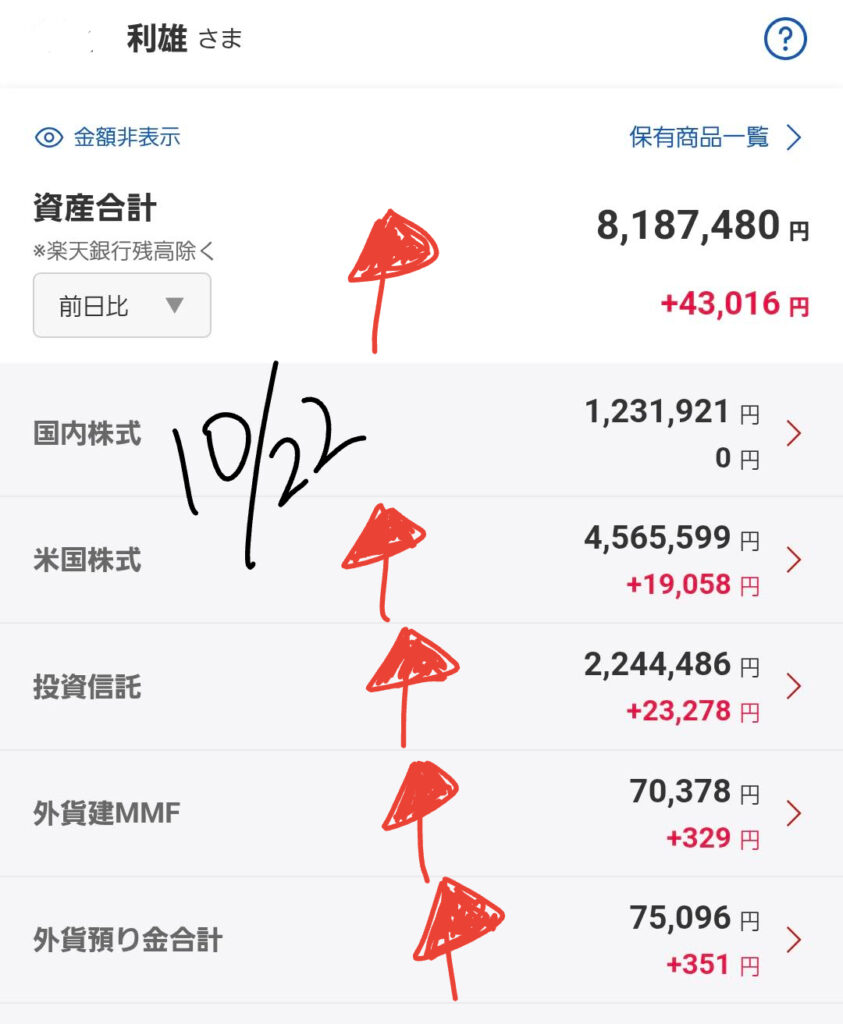This screenshot has width=843, height=1024.
Task: Expand the 前日比 dropdown
Action: point(122,305)
